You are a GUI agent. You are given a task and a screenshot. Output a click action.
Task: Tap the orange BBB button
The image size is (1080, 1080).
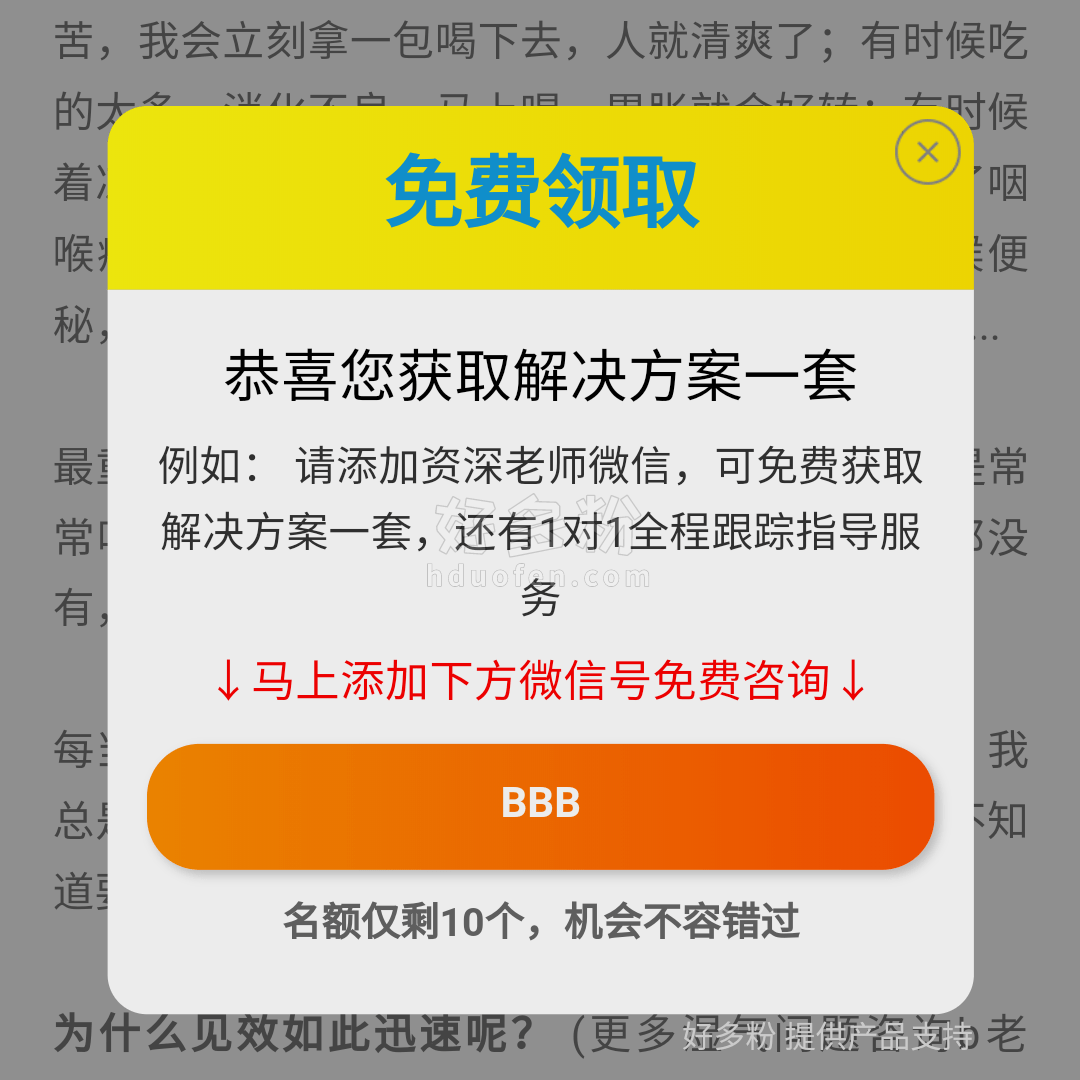(540, 806)
